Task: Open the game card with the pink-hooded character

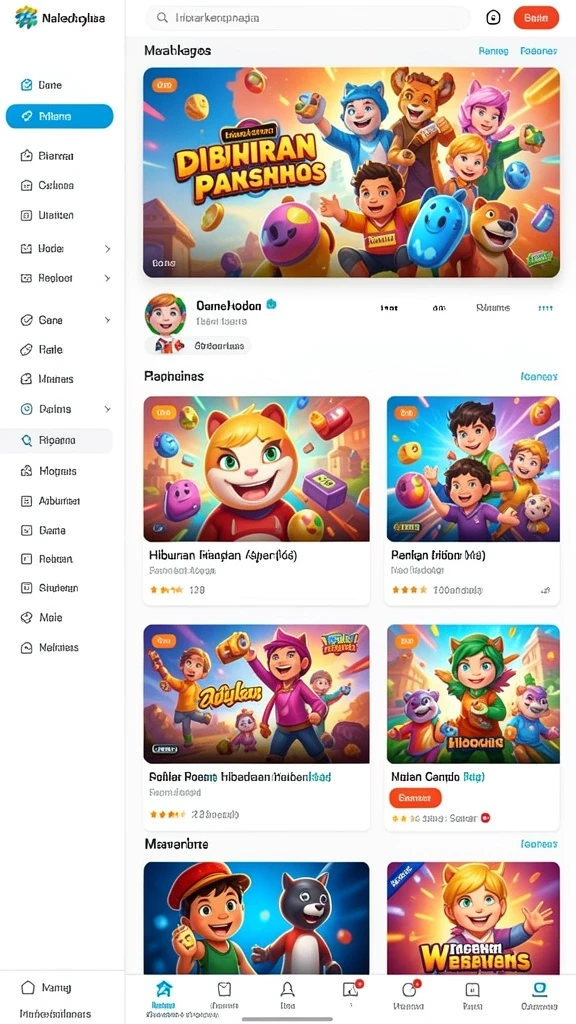Action: pos(256,727)
